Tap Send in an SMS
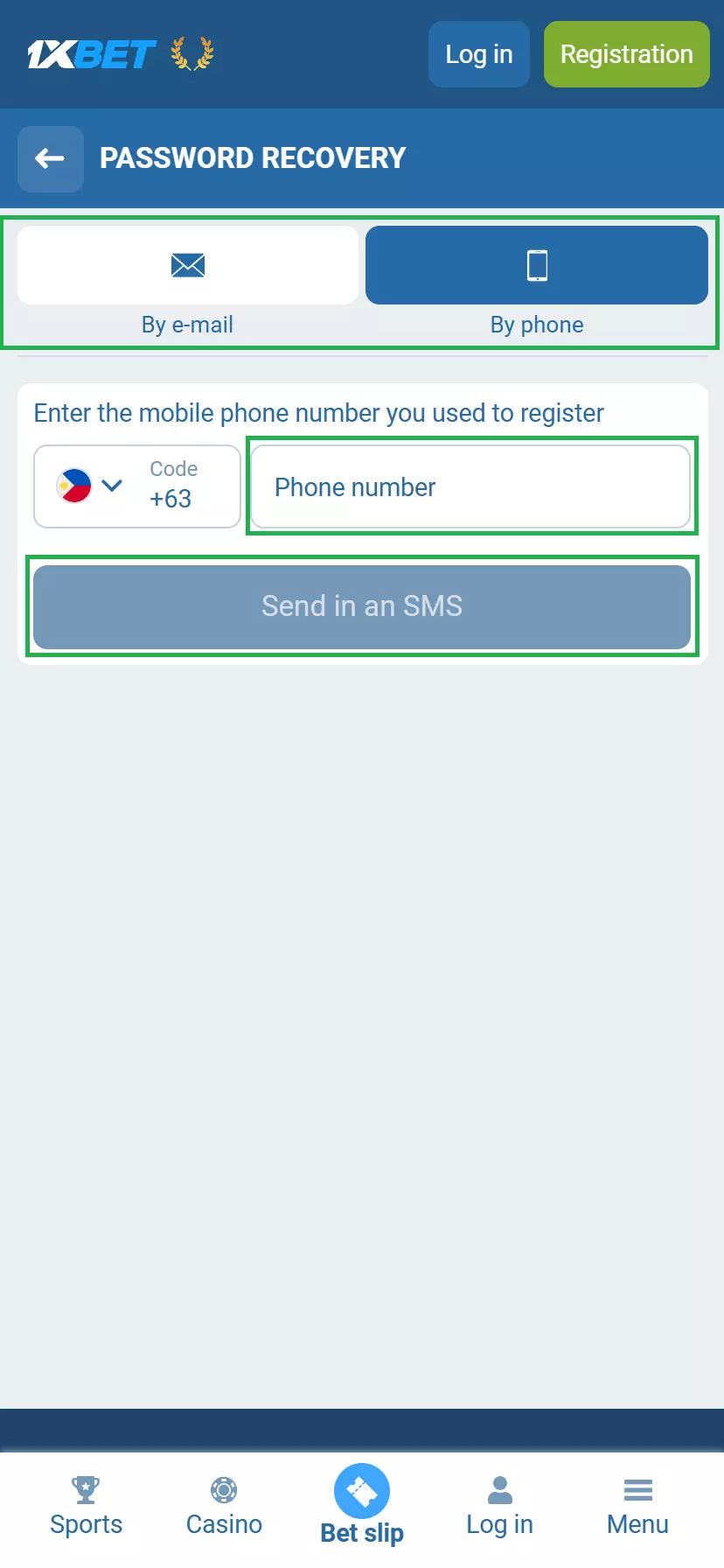The height and width of the screenshot is (1568, 724). pos(362,606)
